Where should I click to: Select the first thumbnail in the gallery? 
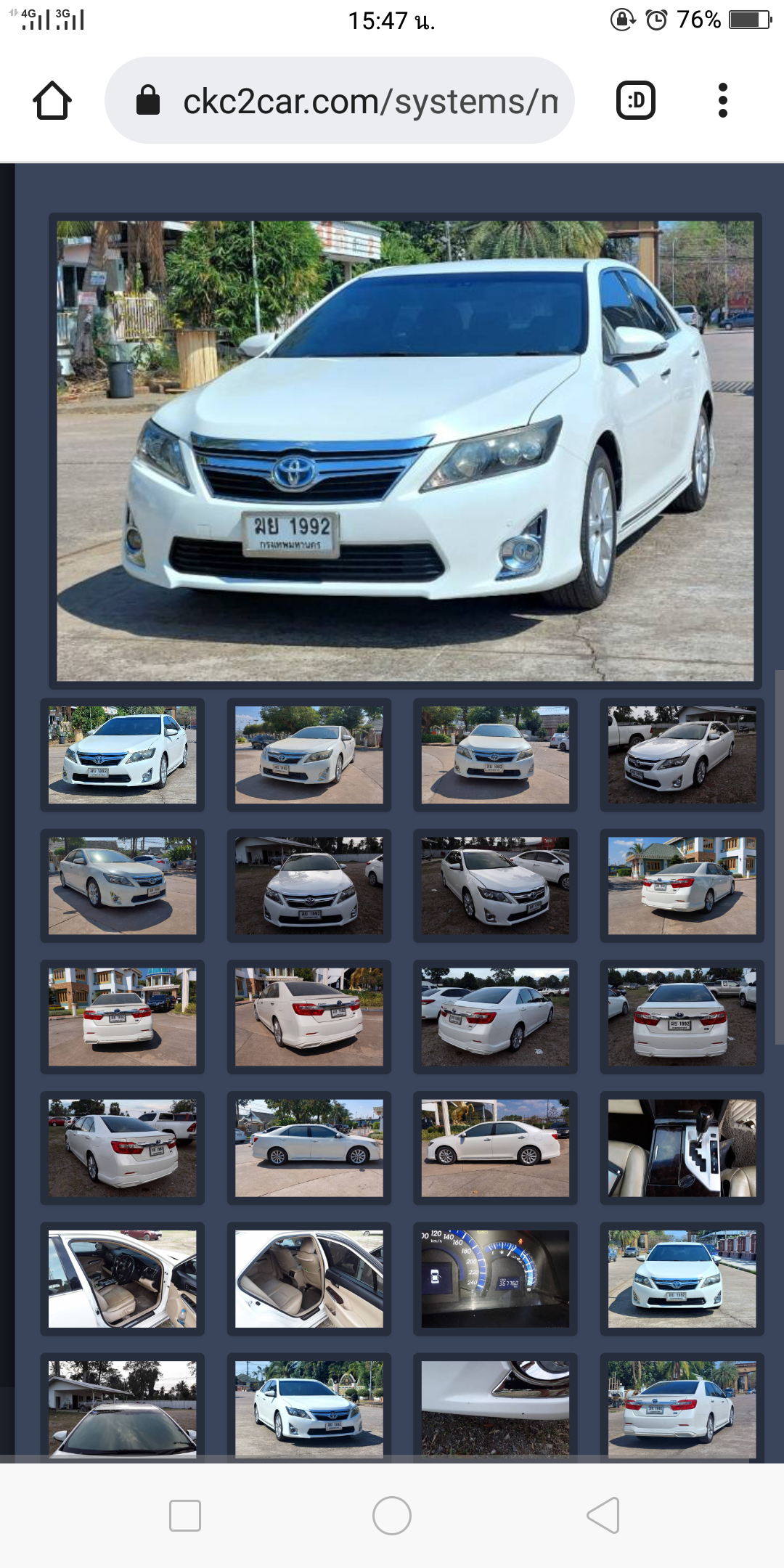pyautogui.click(x=122, y=755)
